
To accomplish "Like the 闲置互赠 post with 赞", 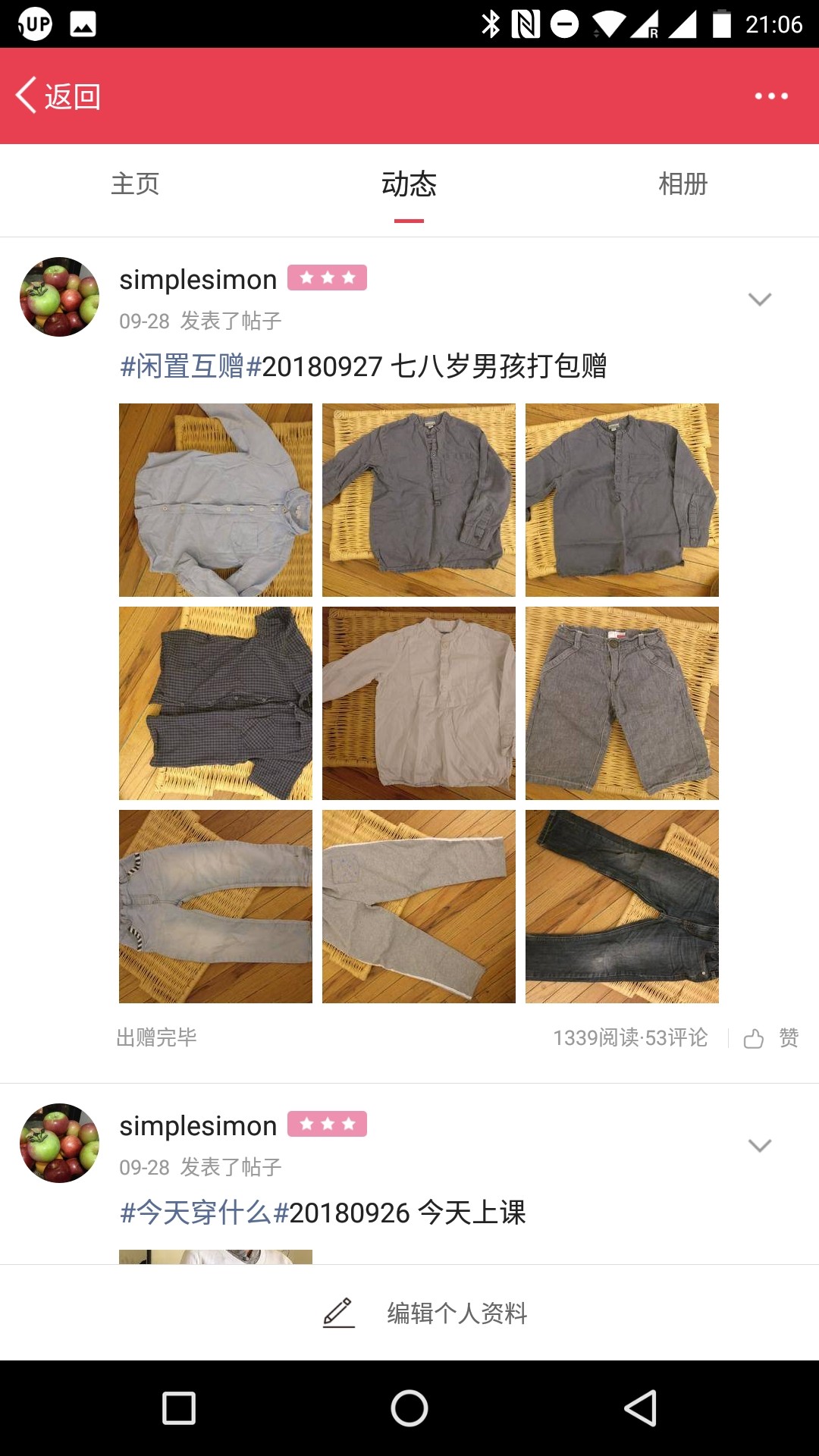I will 771,1037.
